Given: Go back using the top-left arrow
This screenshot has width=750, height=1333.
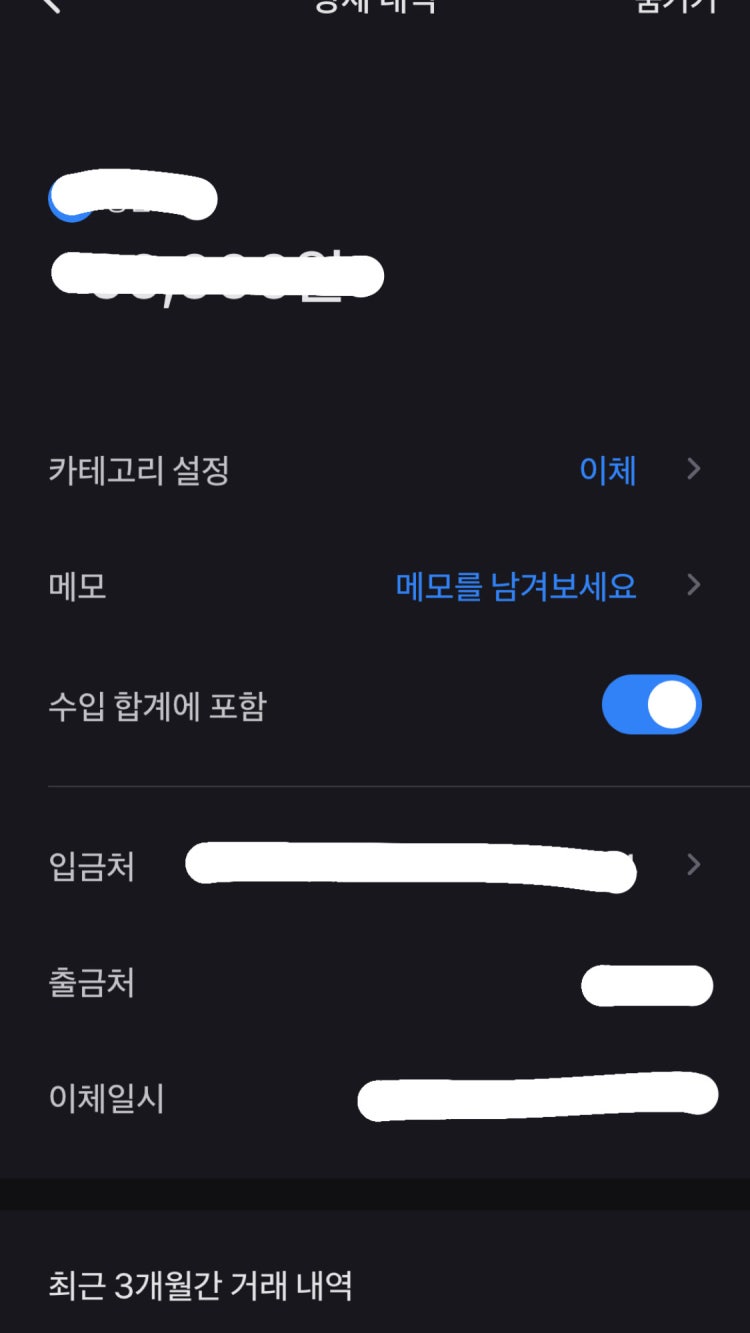Looking at the screenshot, I should (x=50, y=5).
